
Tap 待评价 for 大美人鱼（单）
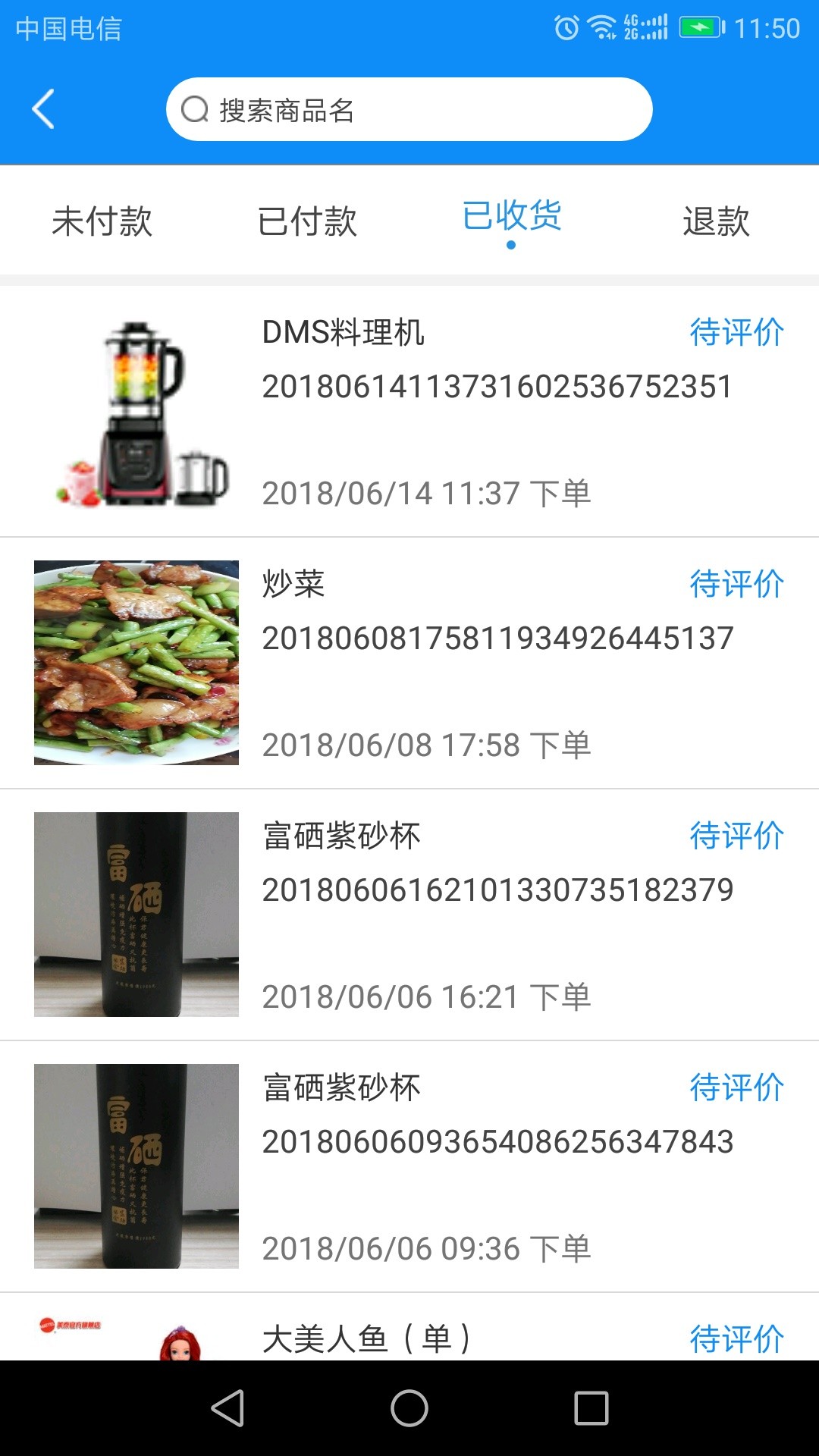[x=736, y=1338]
